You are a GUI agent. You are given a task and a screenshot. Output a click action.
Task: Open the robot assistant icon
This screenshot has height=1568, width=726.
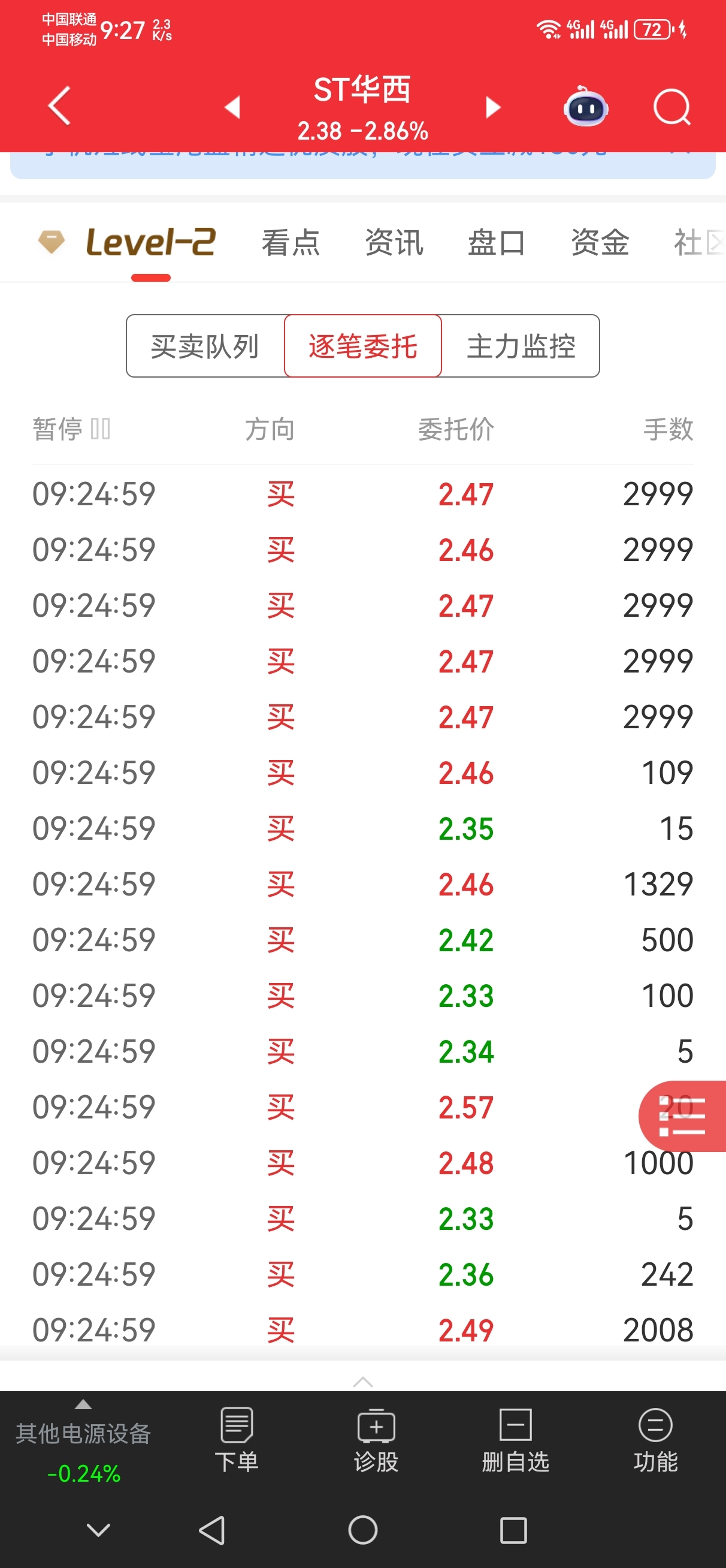[x=585, y=107]
